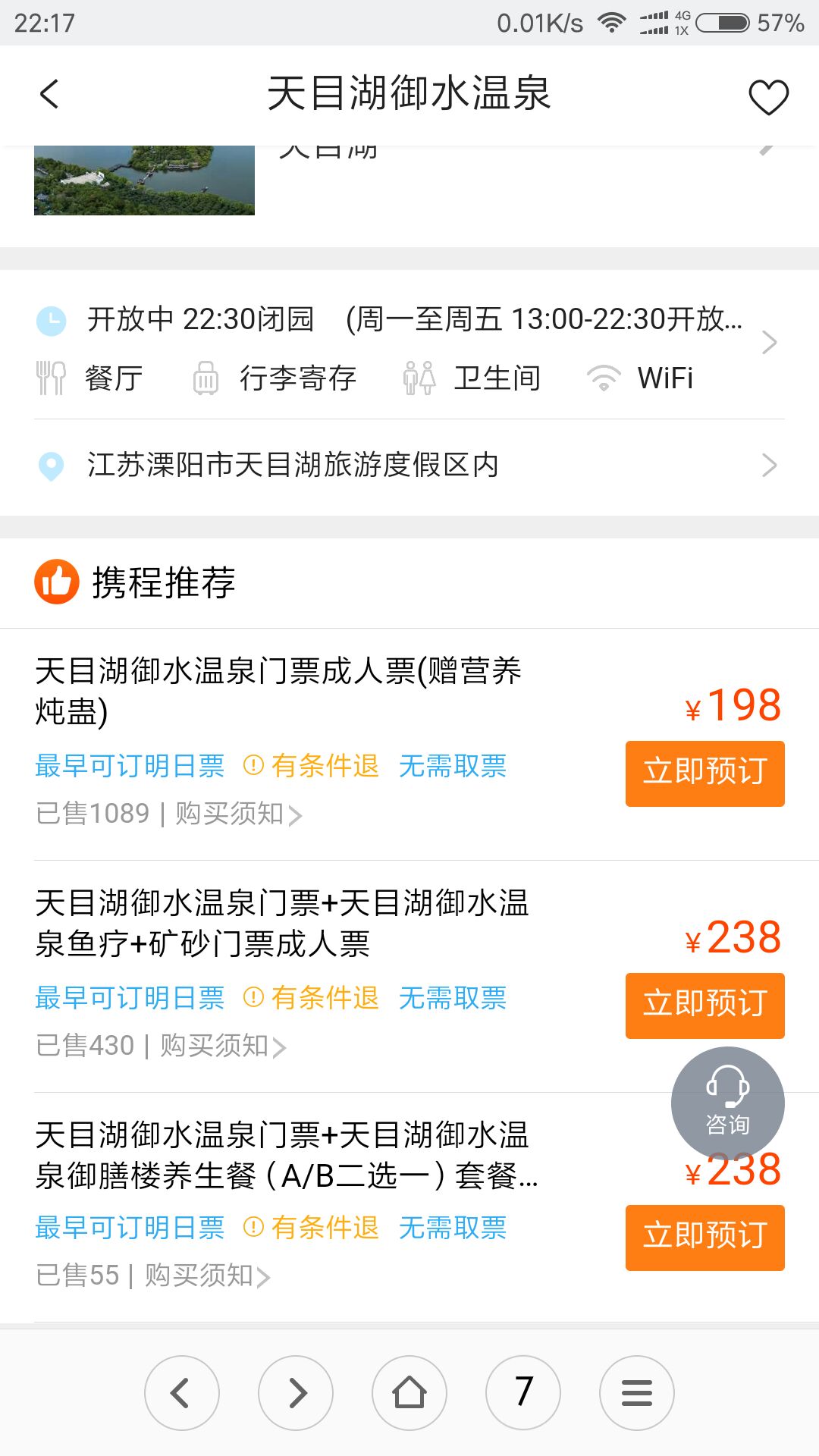
Task: Go forward in browser toolbar
Action: (x=296, y=1393)
